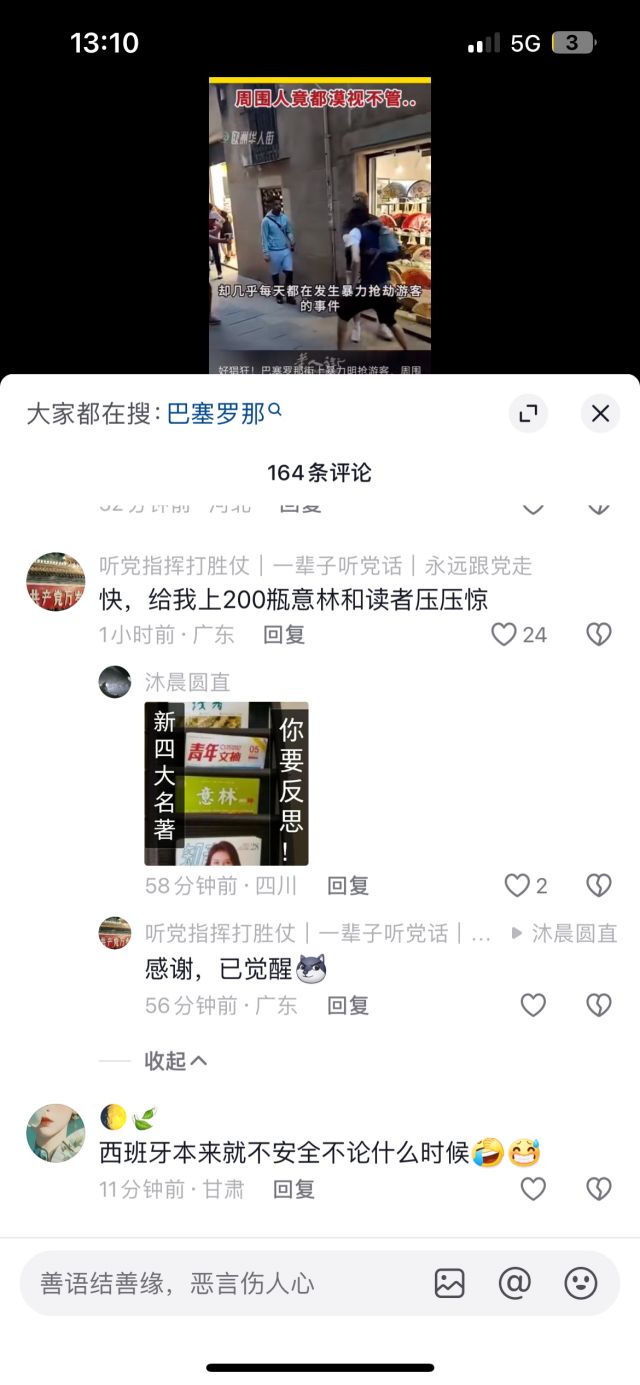The width and height of the screenshot is (640, 1385).
Task: Expand comments to full screen
Action: 528,413
